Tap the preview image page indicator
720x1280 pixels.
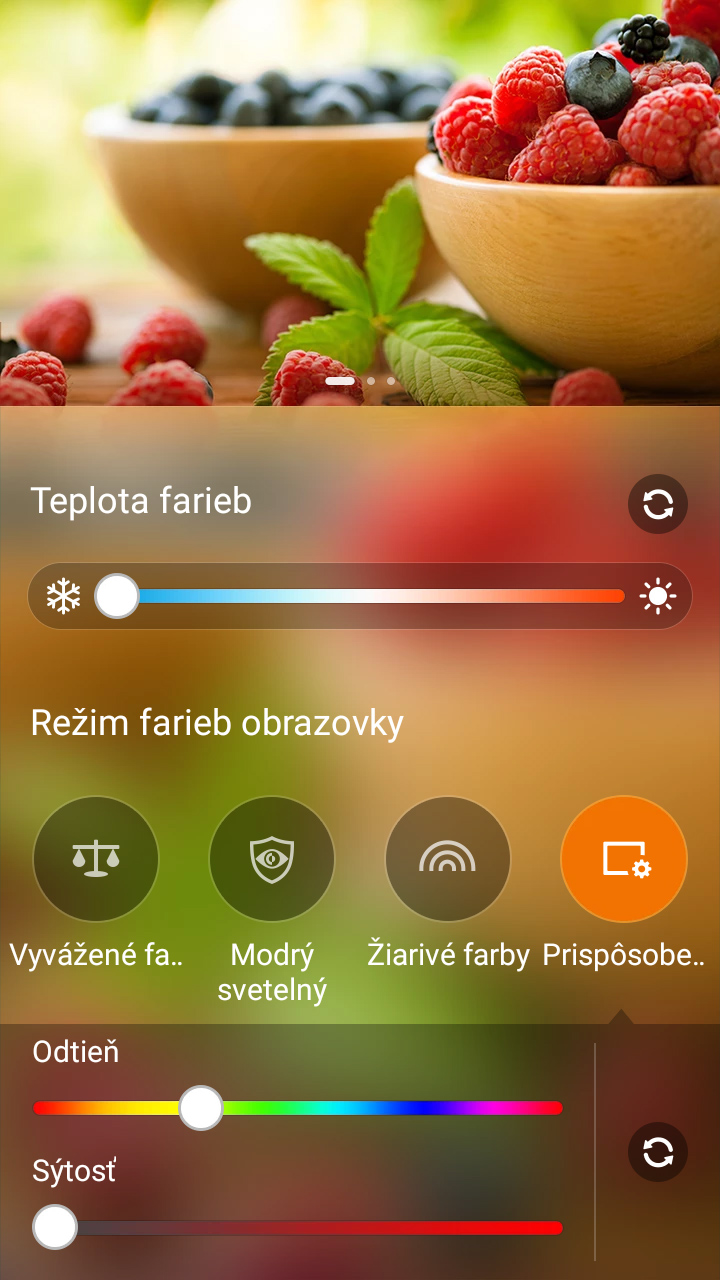coord(361,381)
